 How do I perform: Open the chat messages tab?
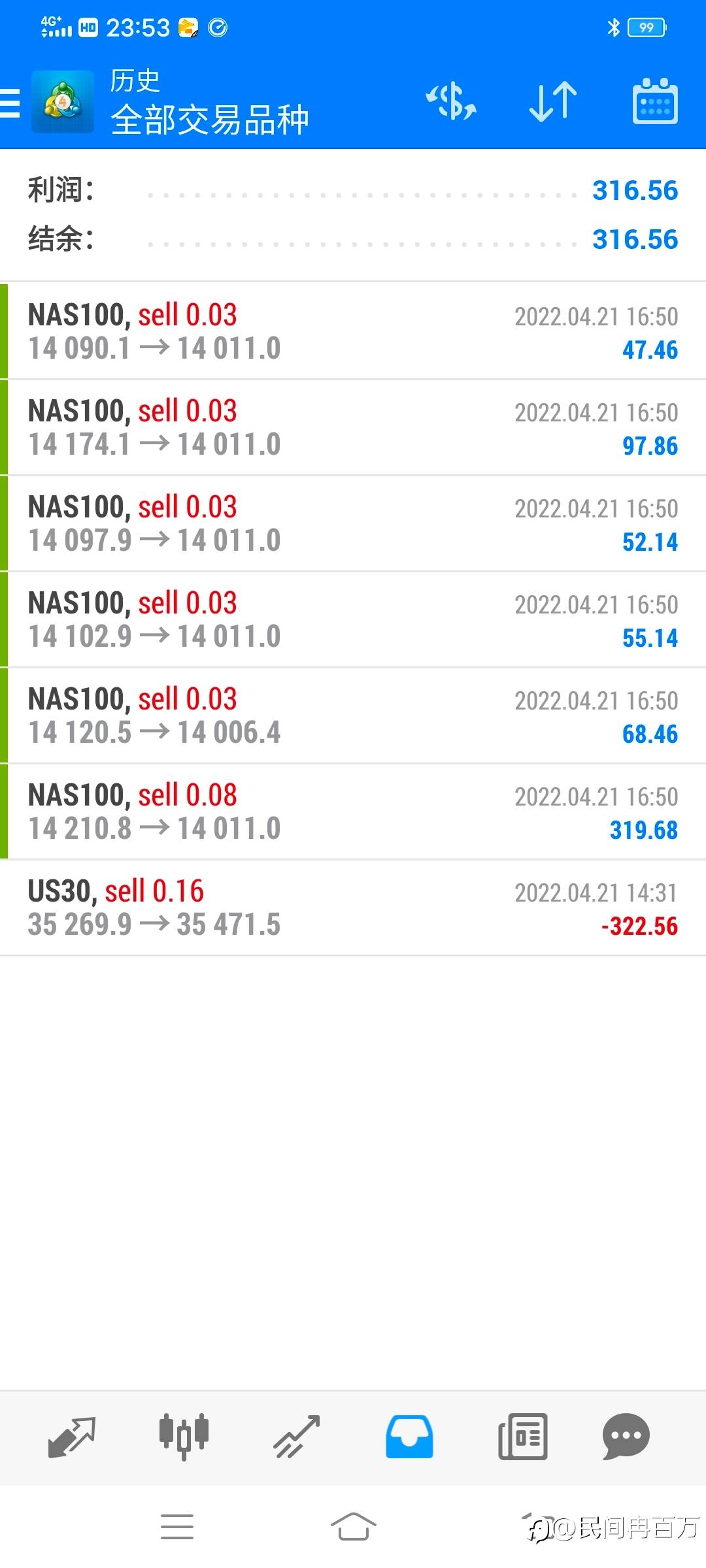point(626,1437)
